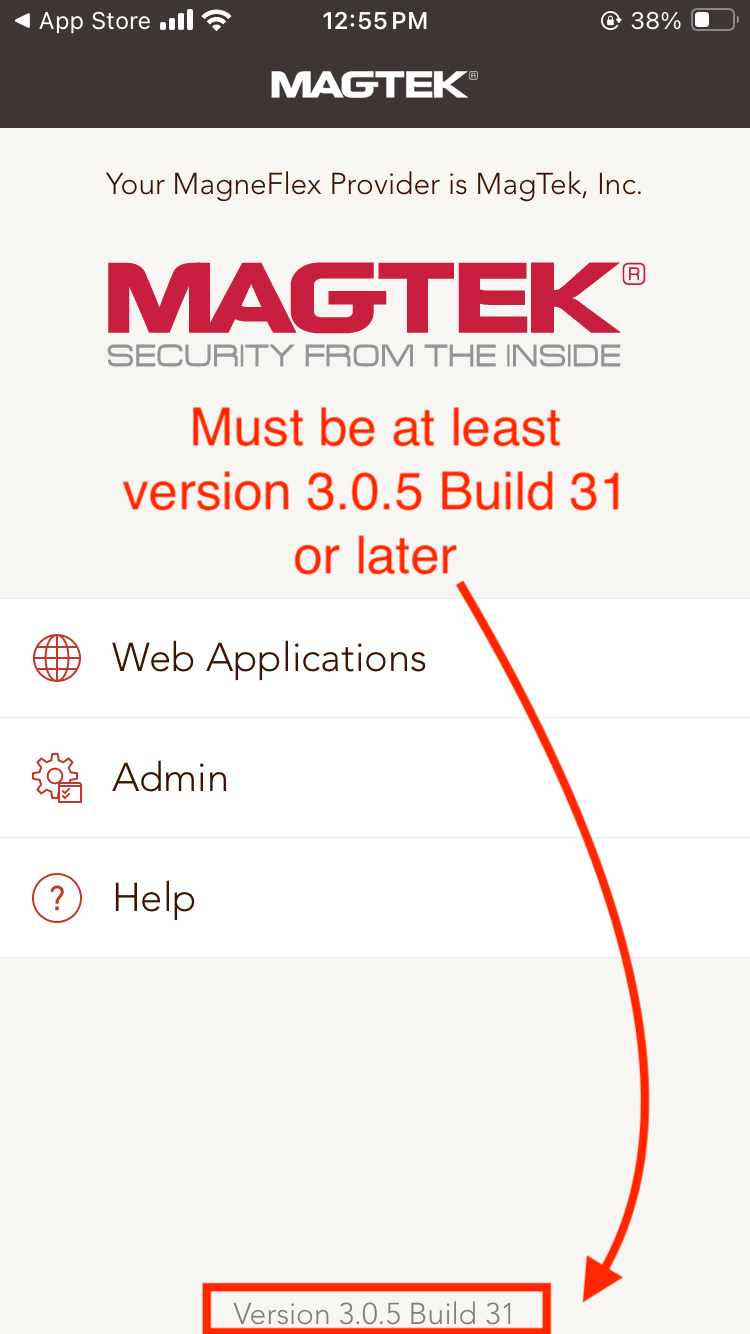Image resolution: width=750 pixels, height=1334 pixels.
Task: Click the 12:55 PM clock display
Action: (374, 19)
